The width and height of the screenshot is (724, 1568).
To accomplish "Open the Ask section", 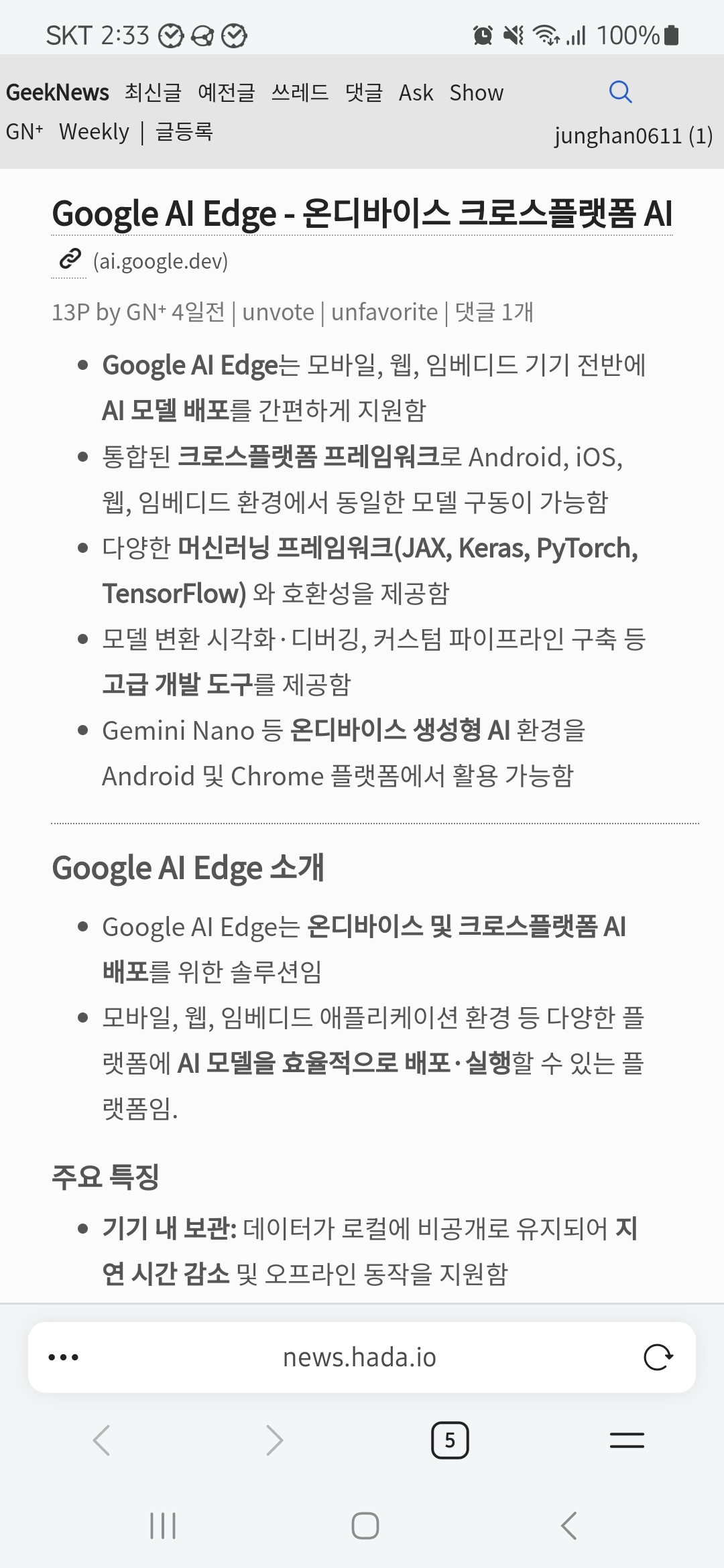I will (x=416, y=92).
